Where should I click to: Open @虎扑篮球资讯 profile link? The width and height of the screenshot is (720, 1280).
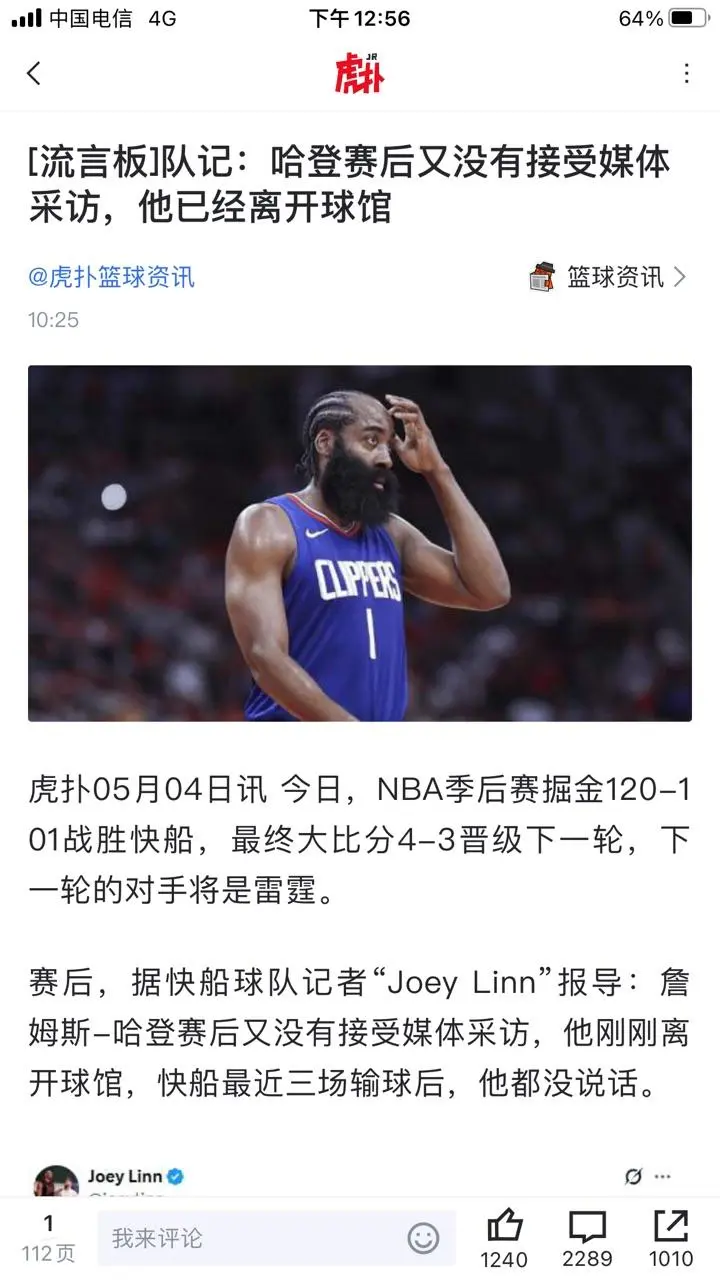tap(110, 277)
